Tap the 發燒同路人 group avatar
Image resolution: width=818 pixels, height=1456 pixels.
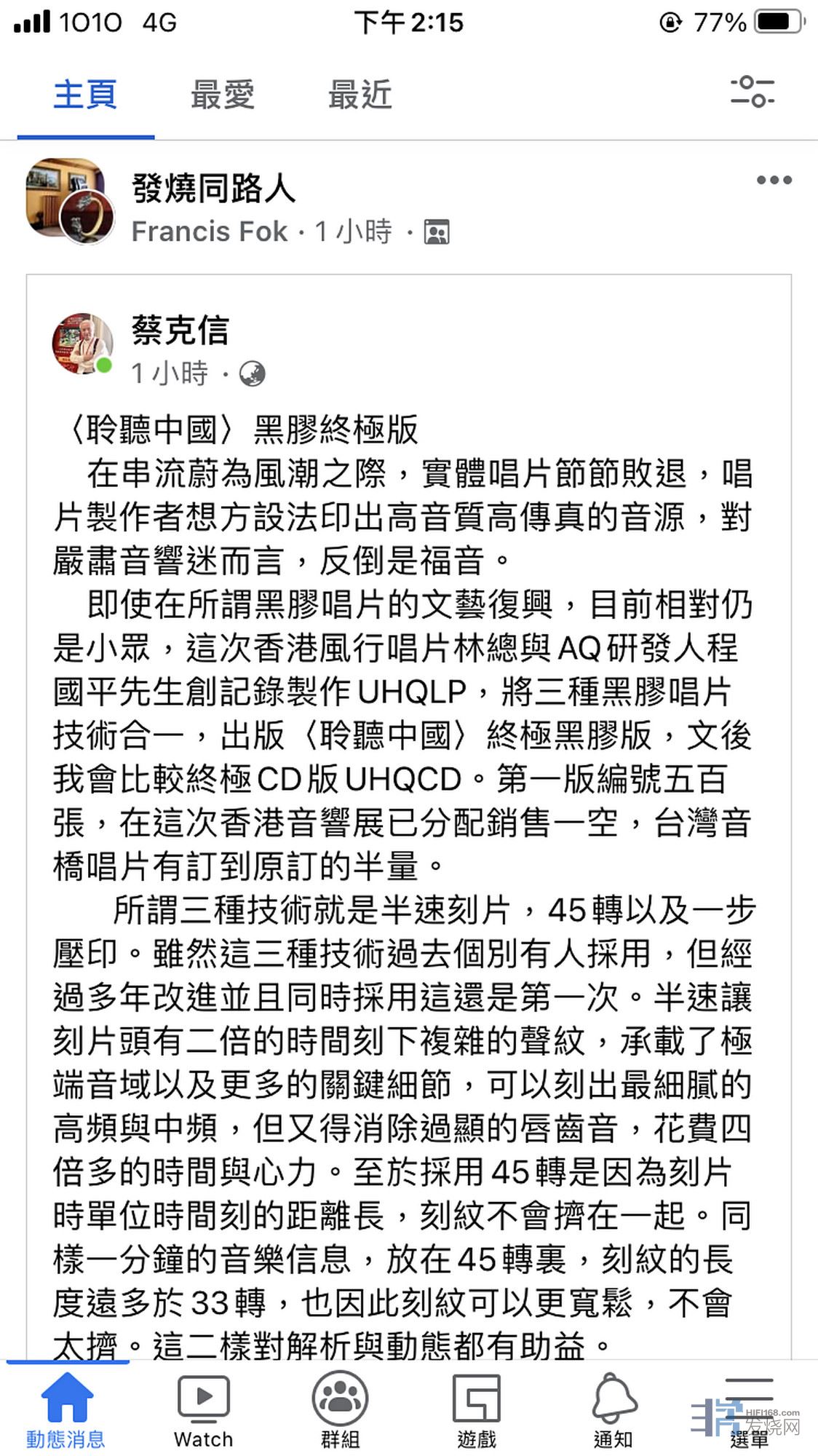(x=69, y=199)
